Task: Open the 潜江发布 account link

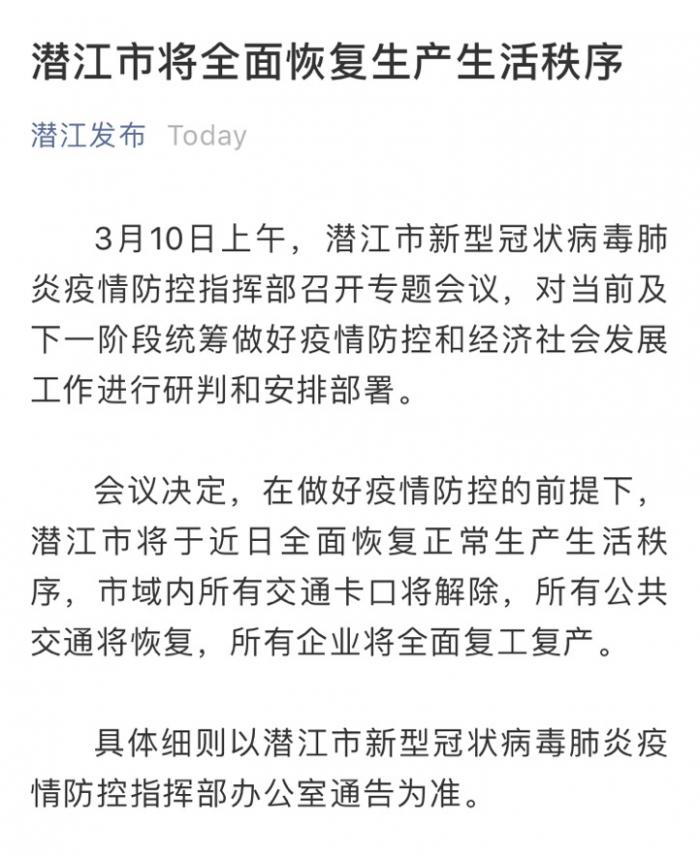Action: pos(88,136)
